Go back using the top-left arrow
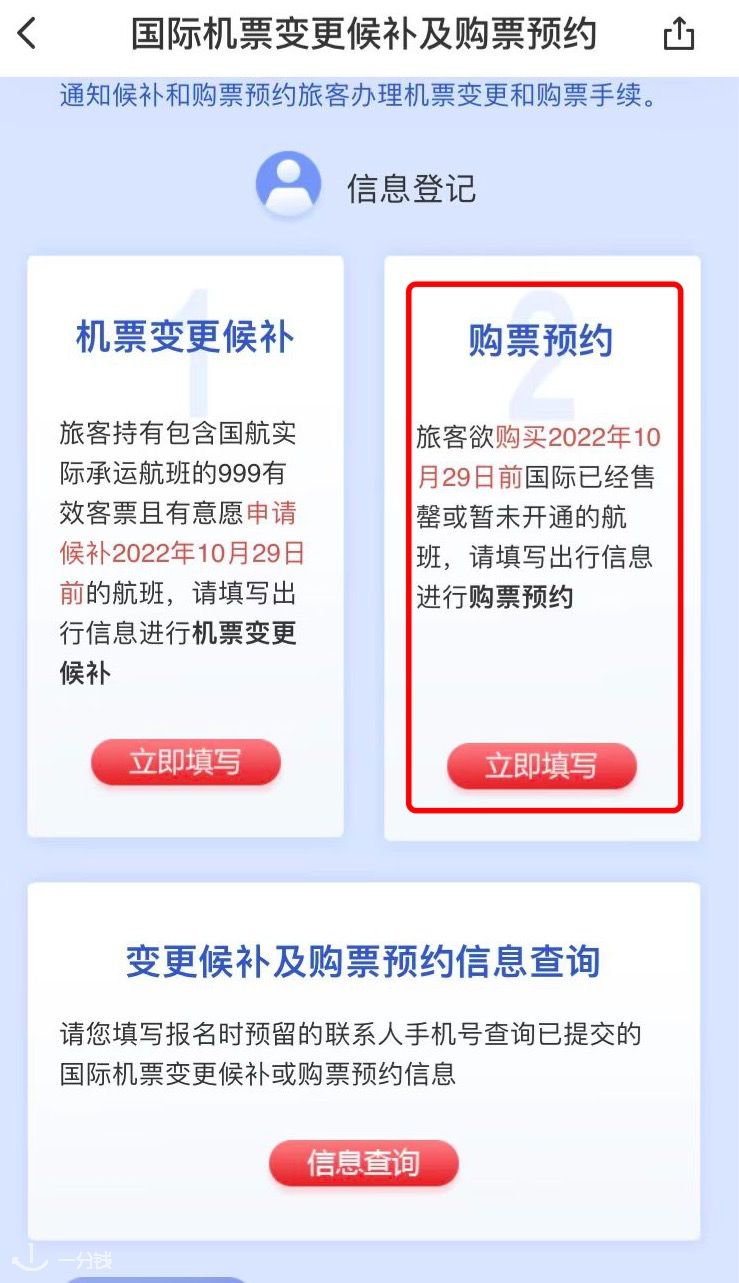The height and width of the screenshot is (1283, 739). tap(27, 33)
